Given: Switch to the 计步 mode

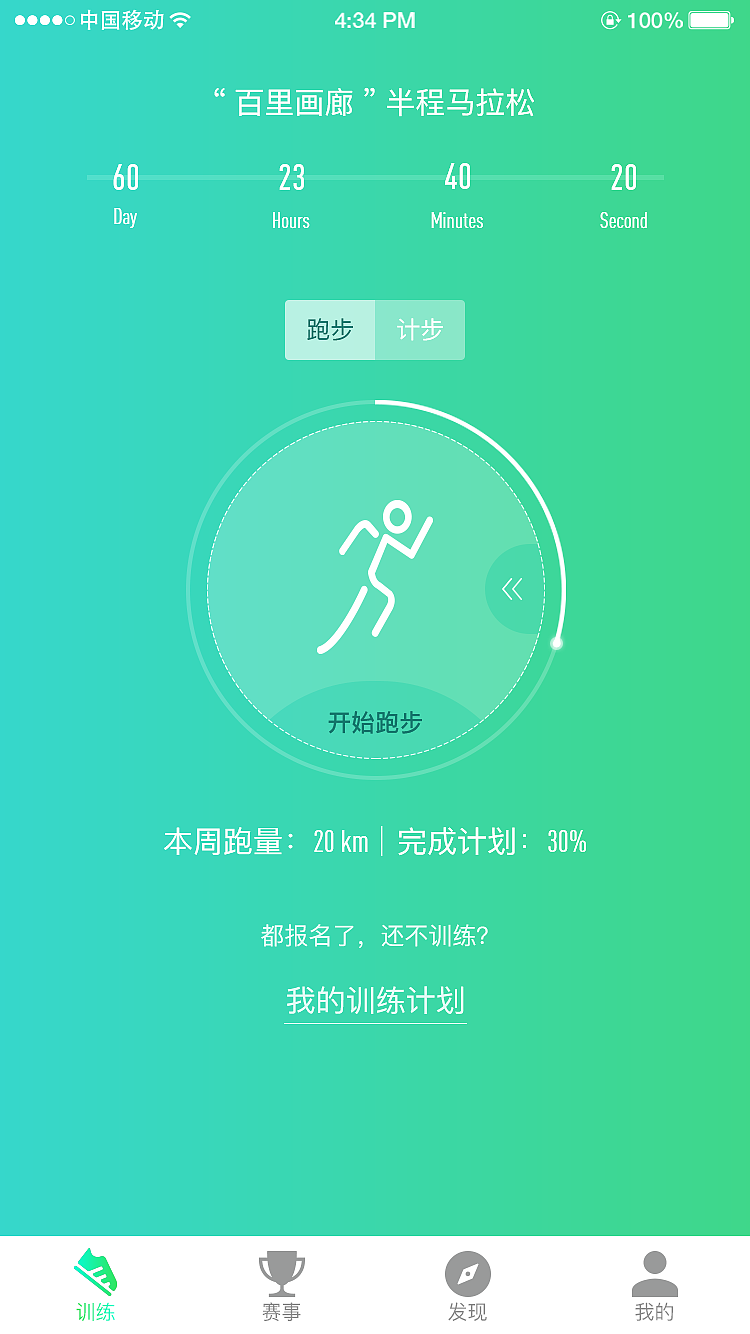Looking at the screenshot, I should (419, 330).
